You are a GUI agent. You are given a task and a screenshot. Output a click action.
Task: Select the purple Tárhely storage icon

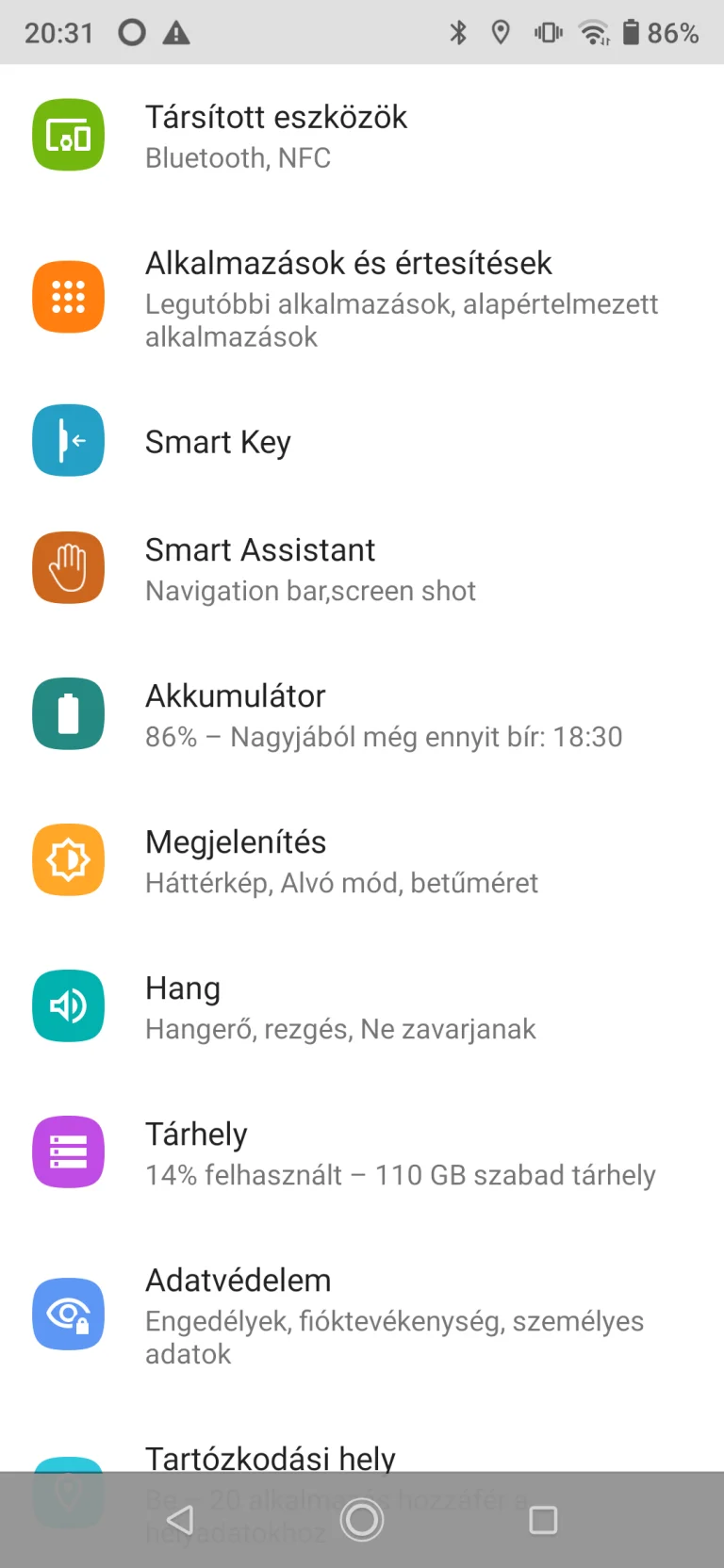68,1151
